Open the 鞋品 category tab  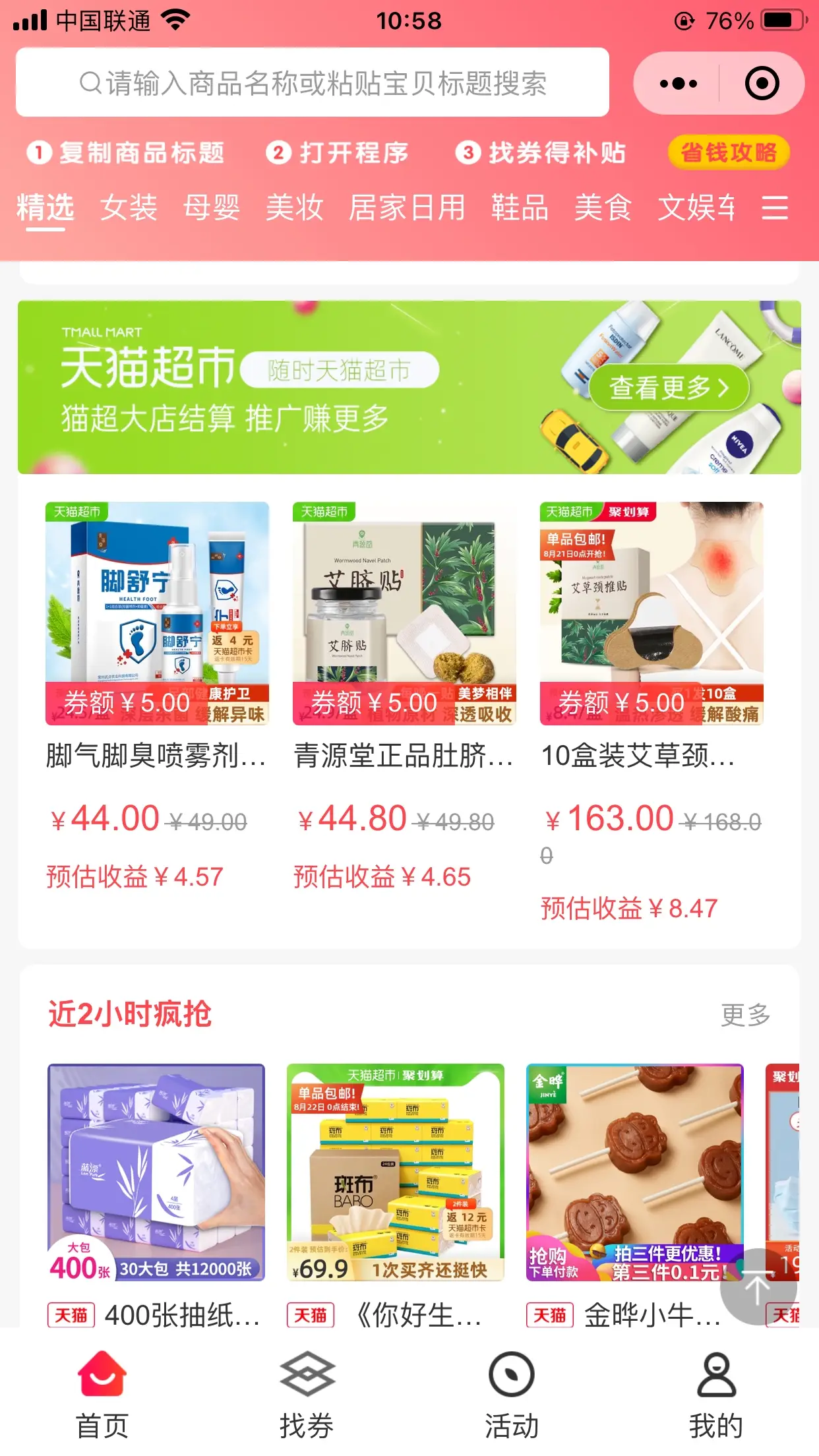tap(520, 208)
